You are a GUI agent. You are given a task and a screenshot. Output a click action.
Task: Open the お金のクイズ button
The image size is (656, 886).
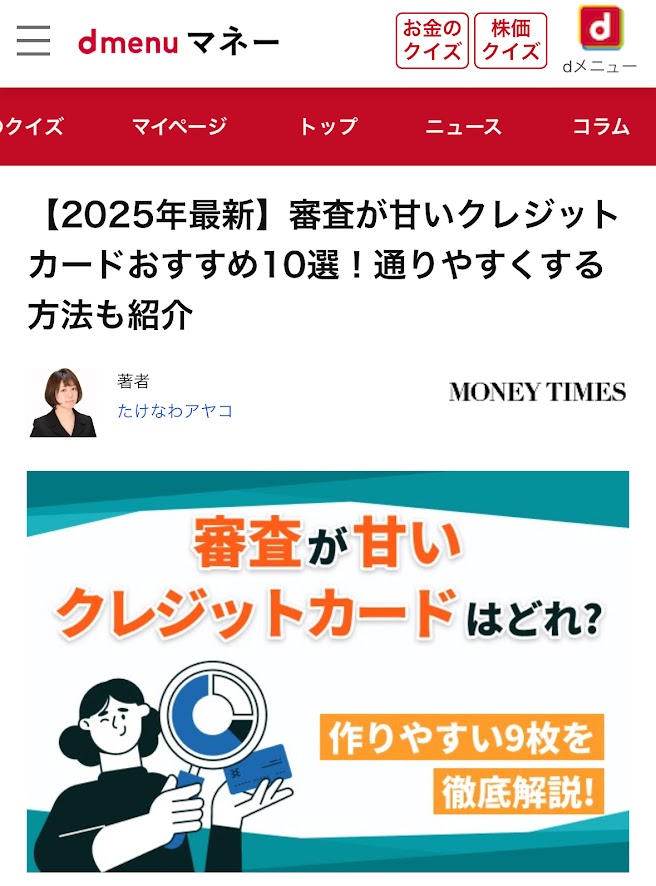coord(432,41)
